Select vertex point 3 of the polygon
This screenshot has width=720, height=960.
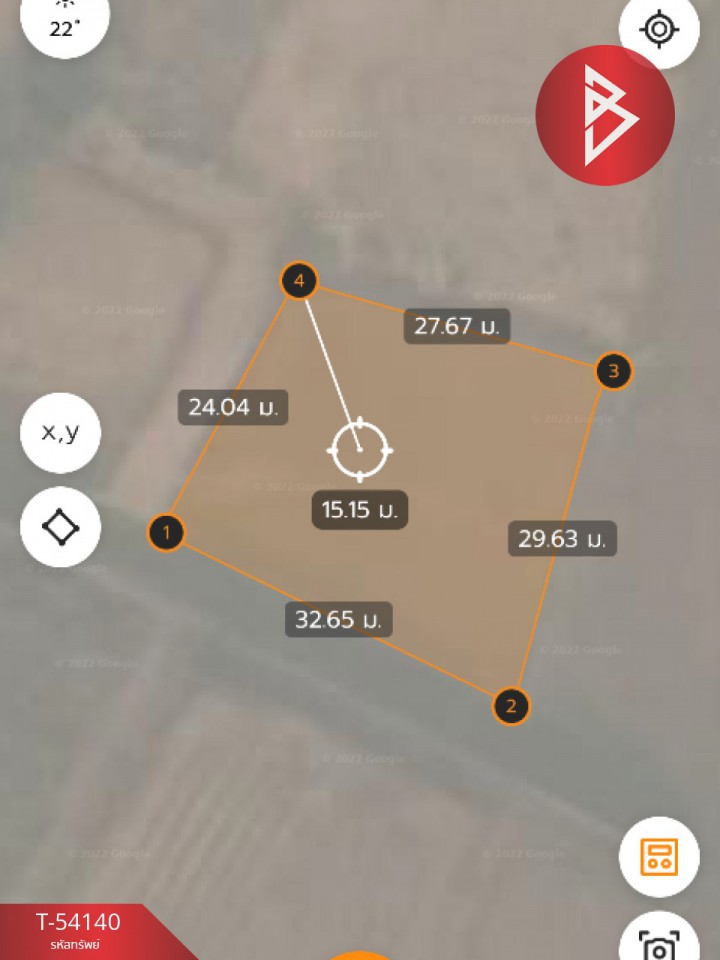[614, 372]
